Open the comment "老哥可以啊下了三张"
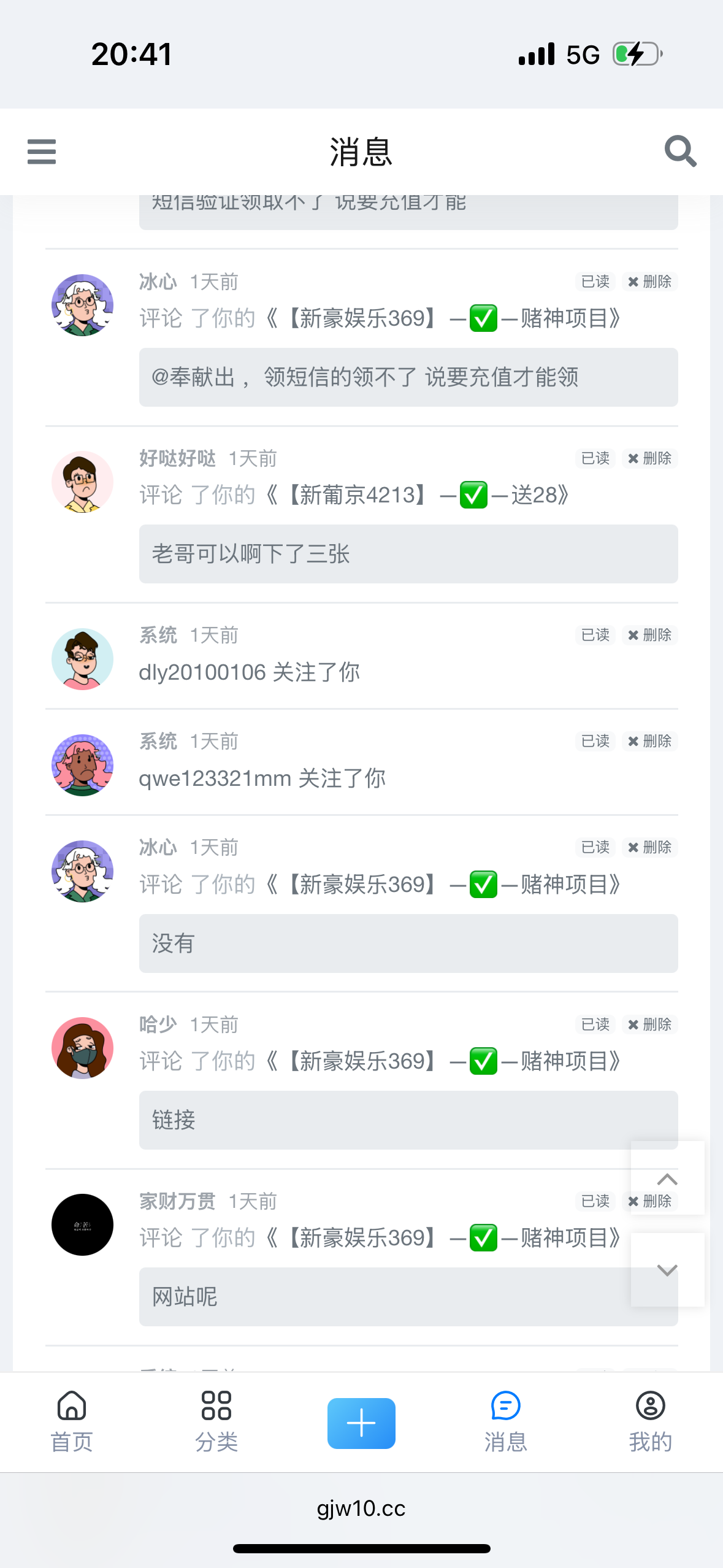This screenshot has height=1568, width=723. [408, 554]
